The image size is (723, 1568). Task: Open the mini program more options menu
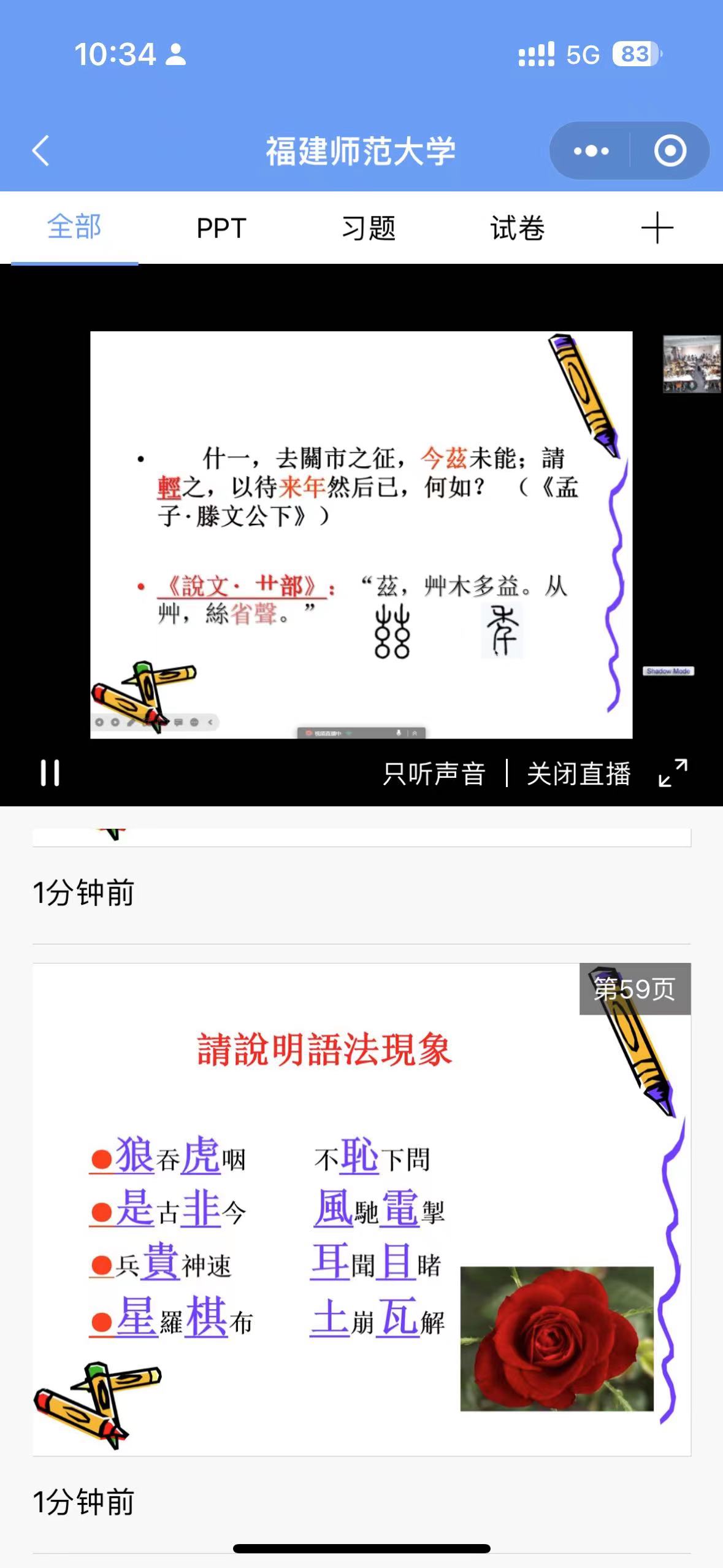coord(591,151)
